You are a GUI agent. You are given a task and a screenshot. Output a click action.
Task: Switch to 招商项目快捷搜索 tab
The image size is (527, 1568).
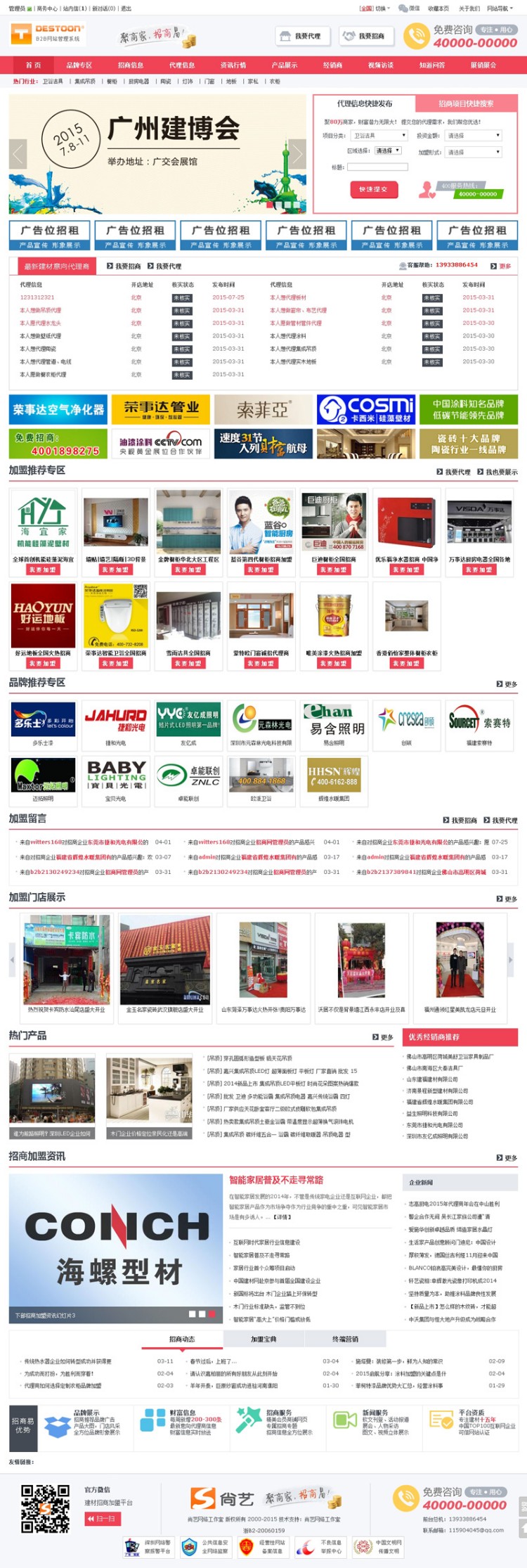pos(466,103)
